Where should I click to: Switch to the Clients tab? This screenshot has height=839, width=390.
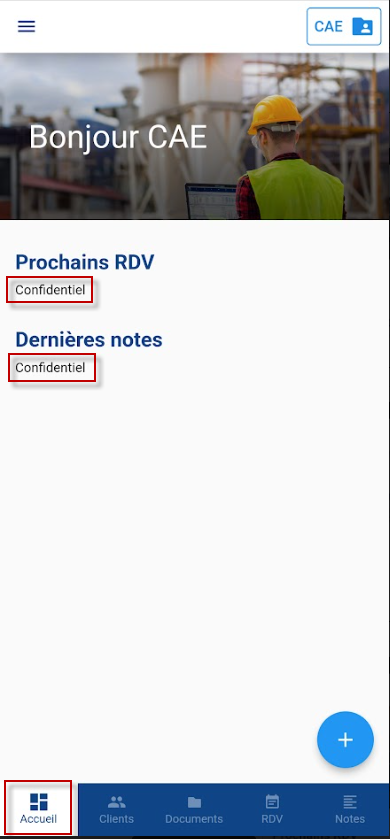[116, 809]
